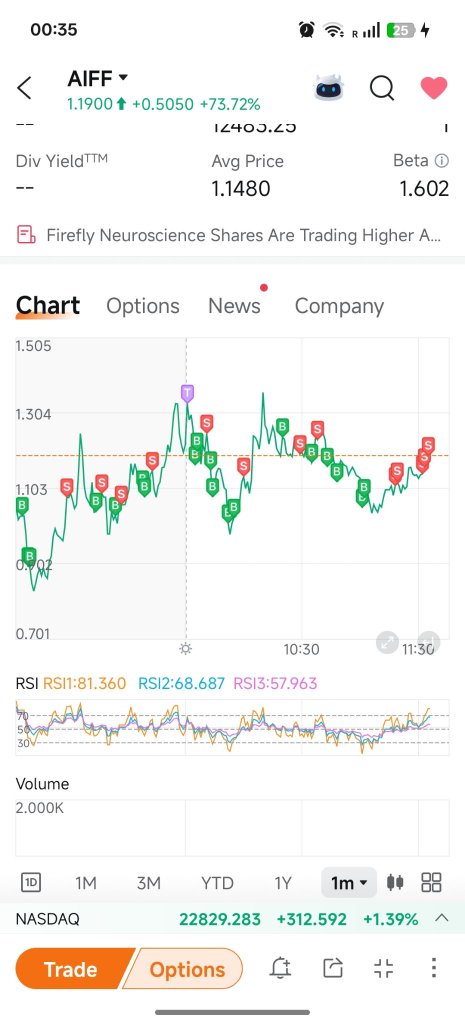This screenshot has height=1024, width=465.
Task: Switch to the Company tab
Action: click(x=339, y=306)
